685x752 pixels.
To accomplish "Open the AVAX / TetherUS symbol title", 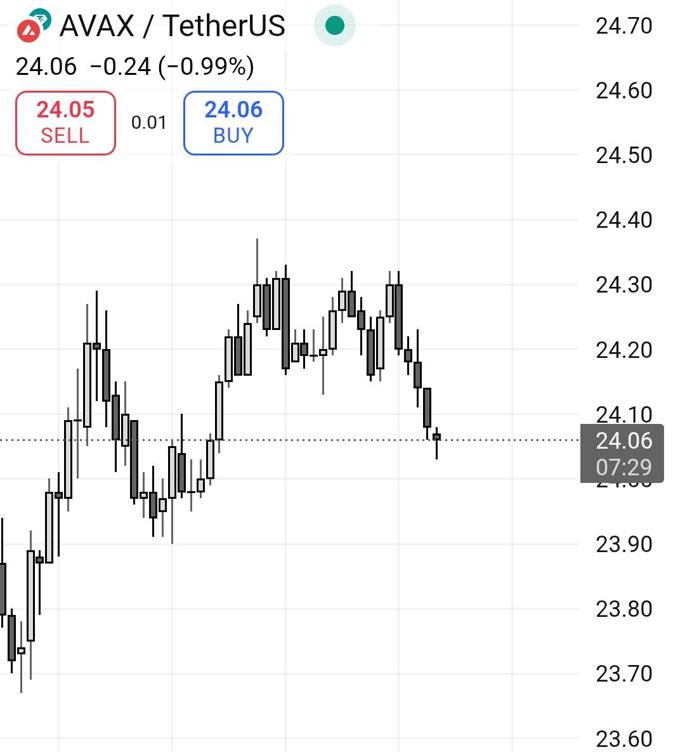I will pos(172,25).
